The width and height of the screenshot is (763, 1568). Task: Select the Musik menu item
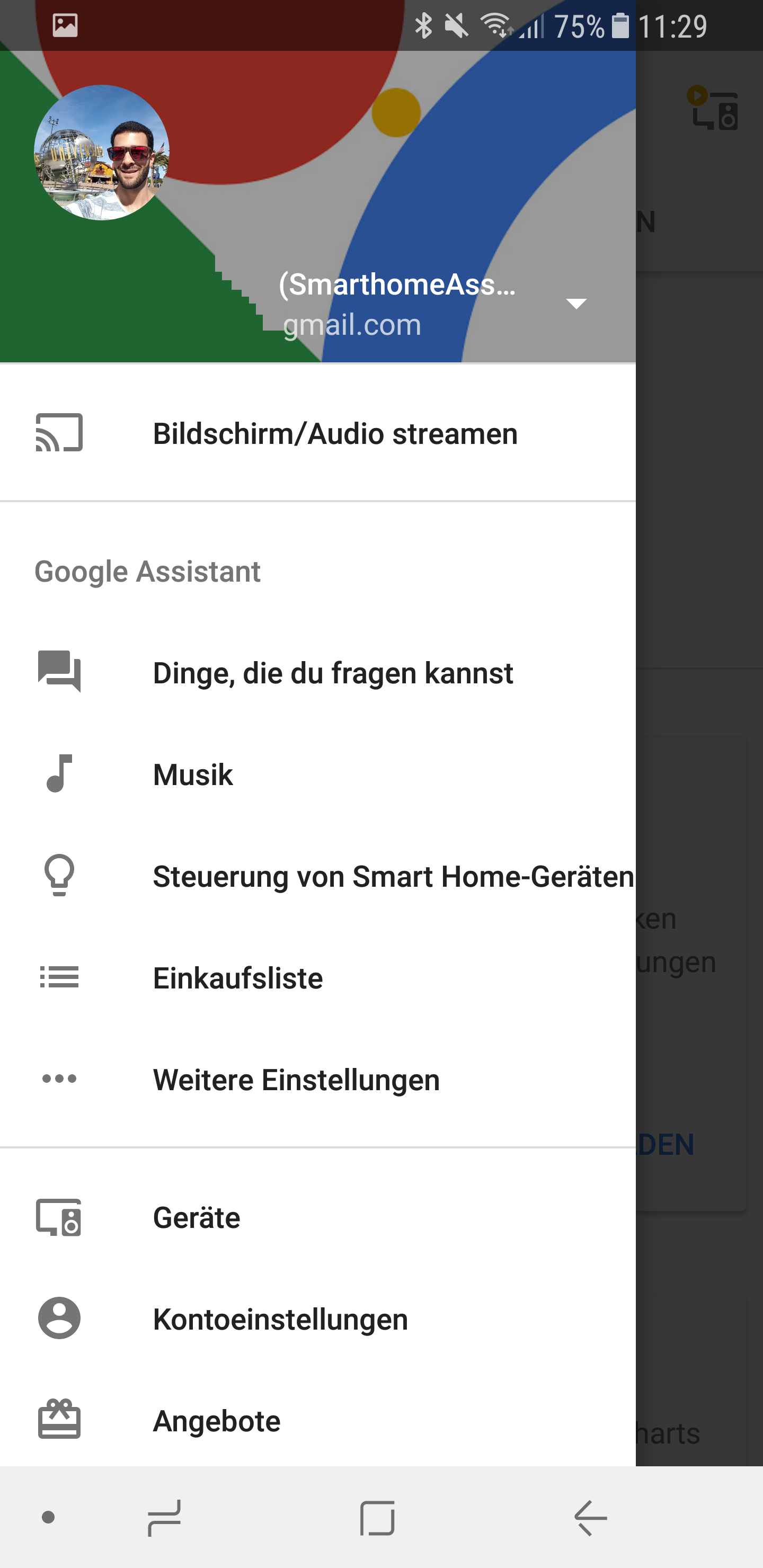click(x=193, y=774)
